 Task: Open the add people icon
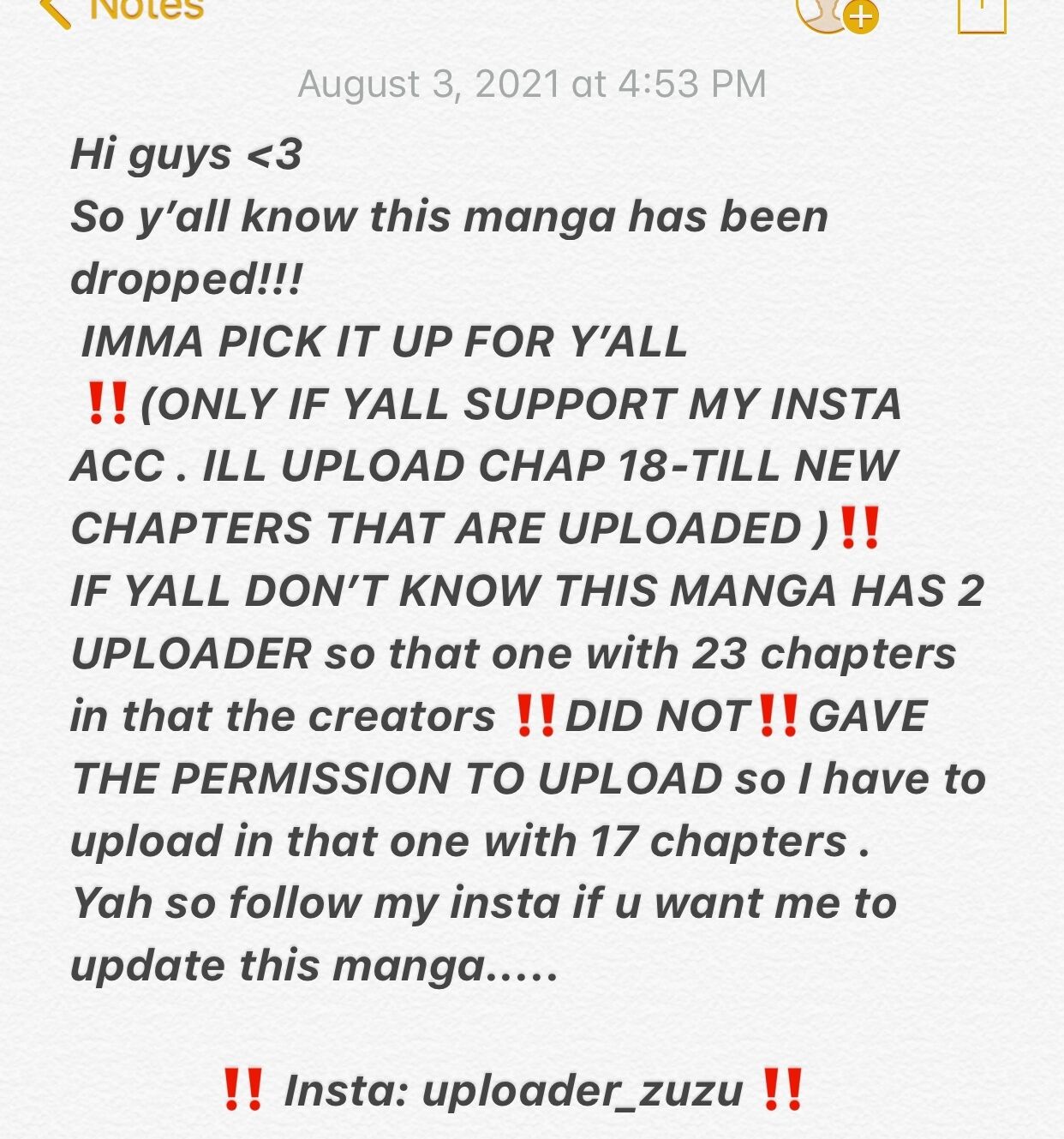[x=834, y=13]
